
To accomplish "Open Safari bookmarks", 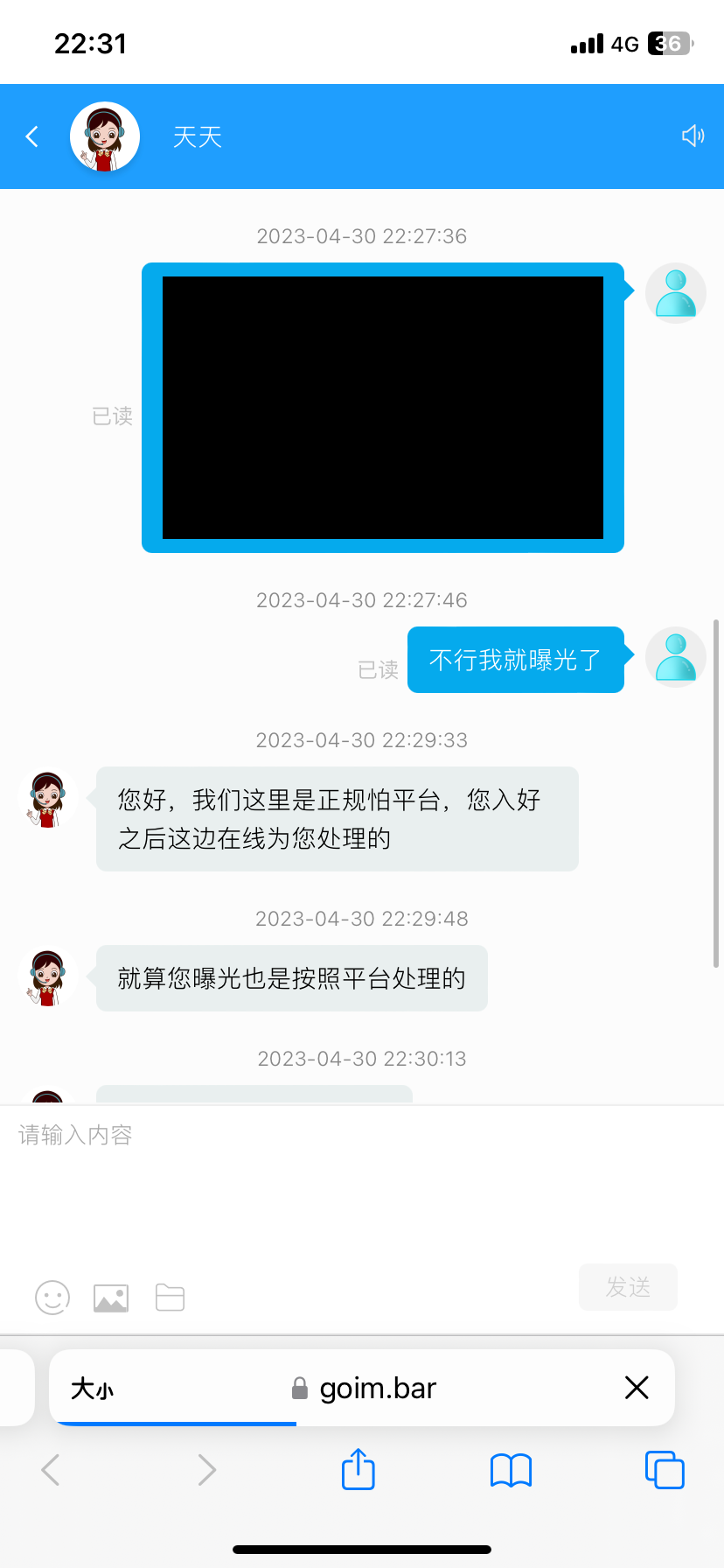I will tap(511, 1469).
